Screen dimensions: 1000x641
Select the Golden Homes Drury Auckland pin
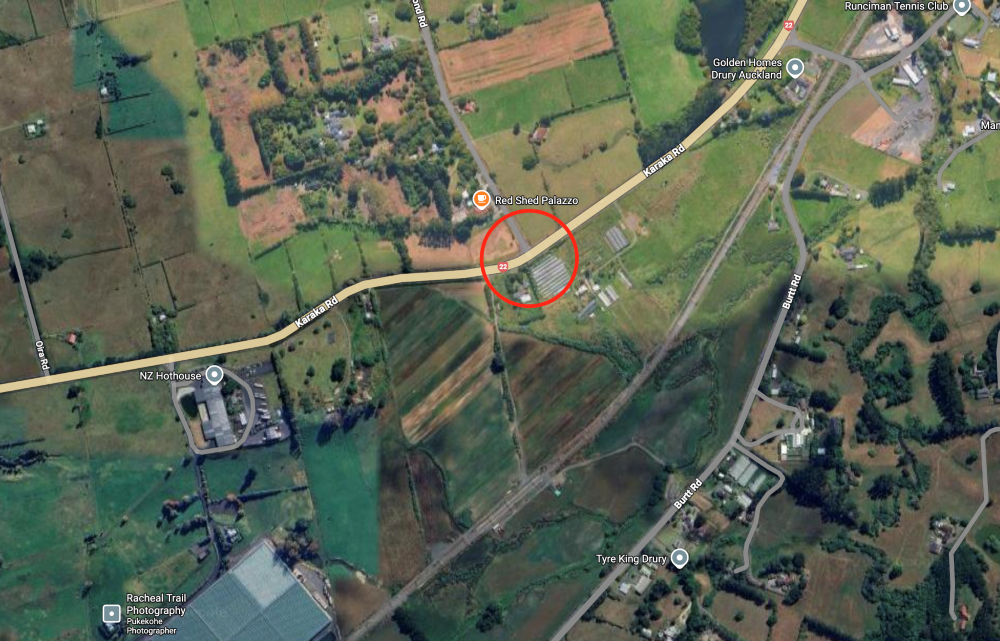pyautogui.click(x=795, y=68)
